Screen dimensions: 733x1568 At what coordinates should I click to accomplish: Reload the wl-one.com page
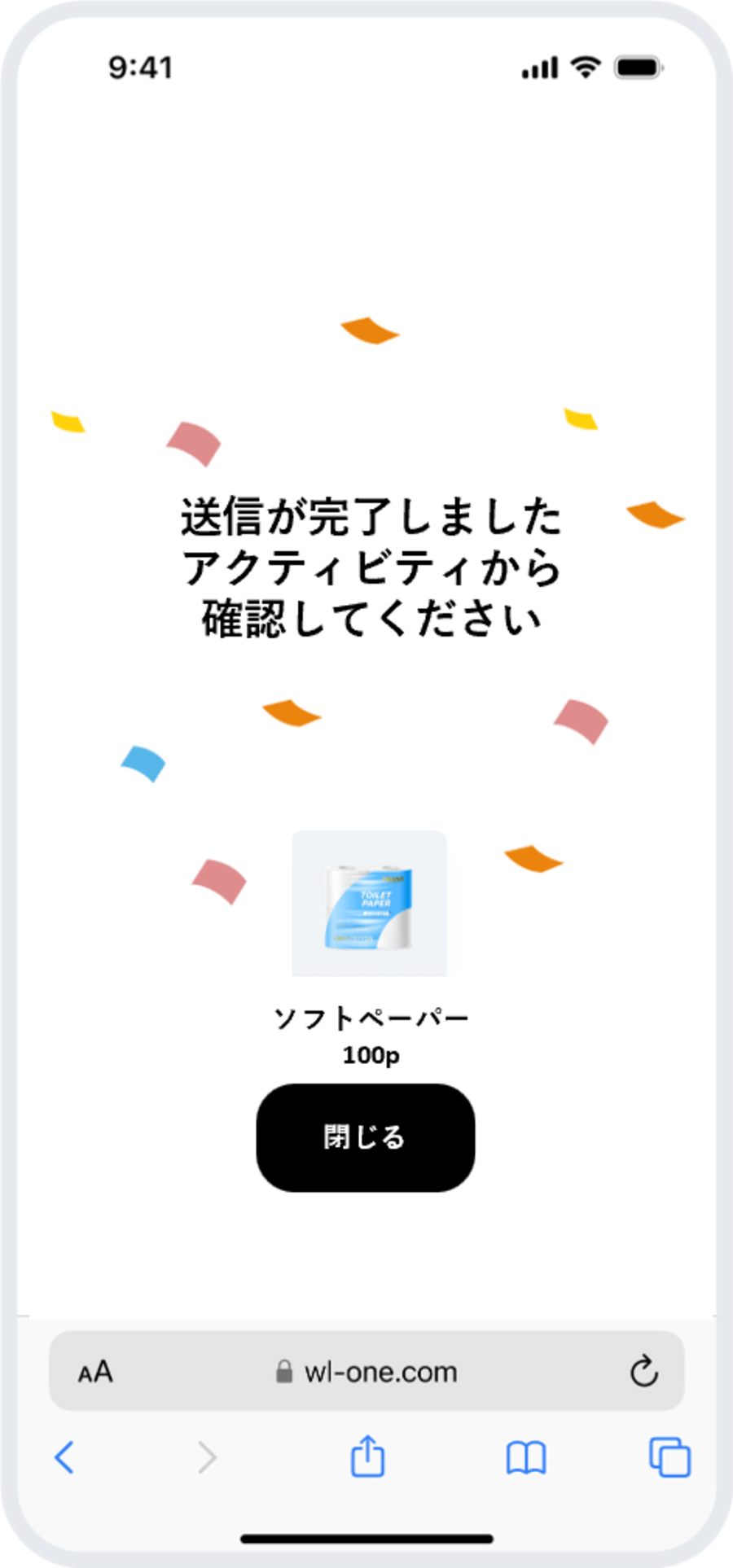point(644,1370)
